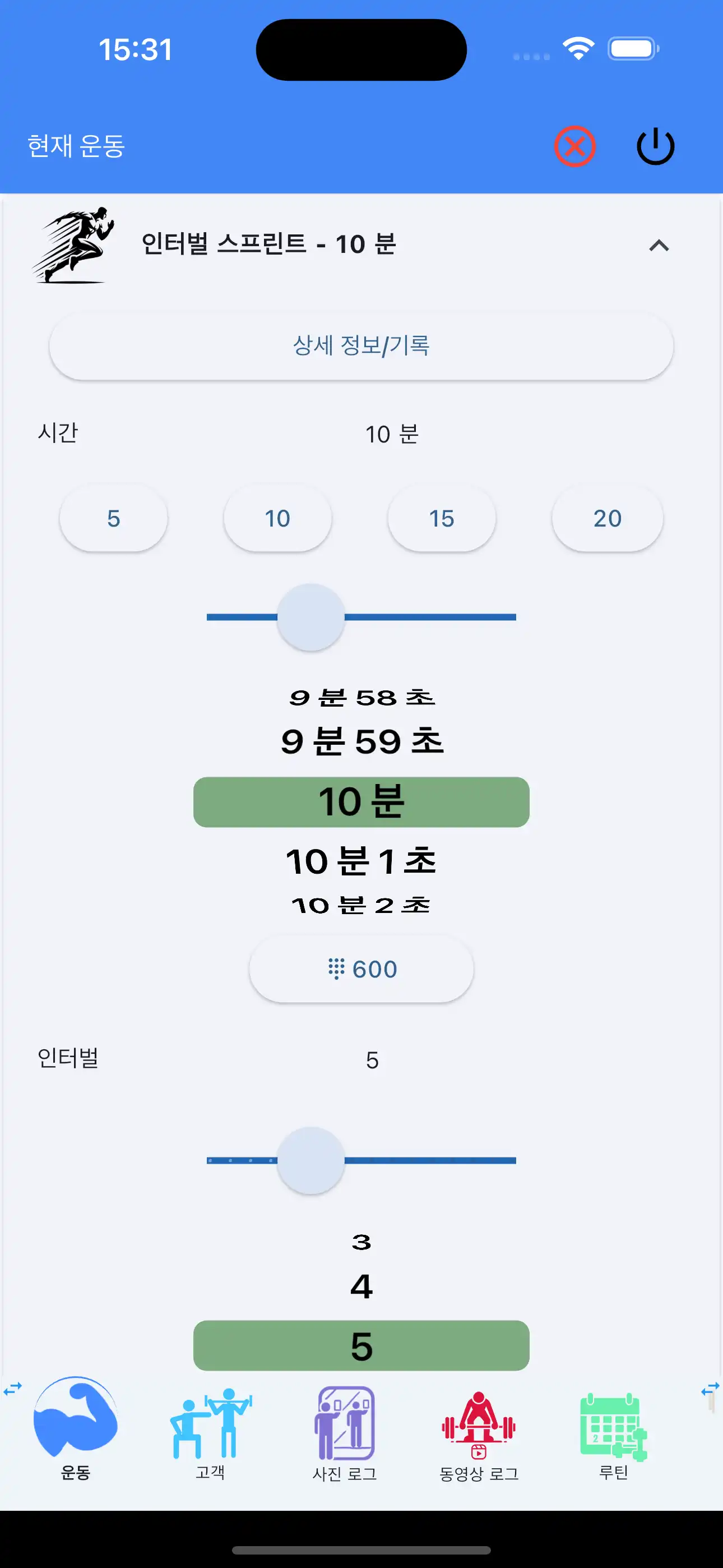The width and height of the screenshot is (723, 1568).
Task: Select the 5 minute preset
Action: pos(113,518)
